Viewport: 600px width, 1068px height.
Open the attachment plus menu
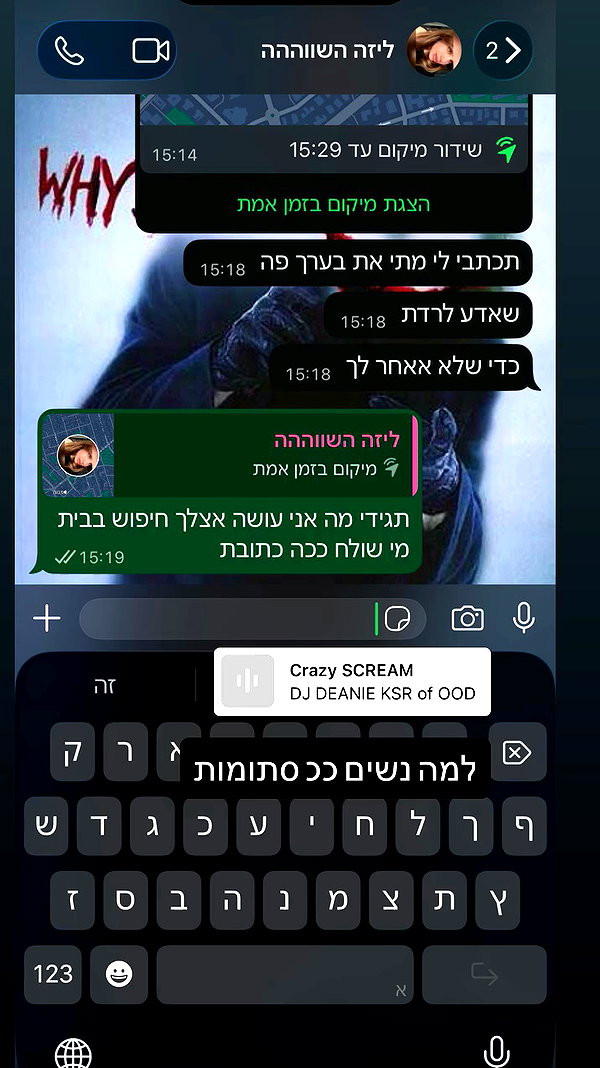[47, 618]
